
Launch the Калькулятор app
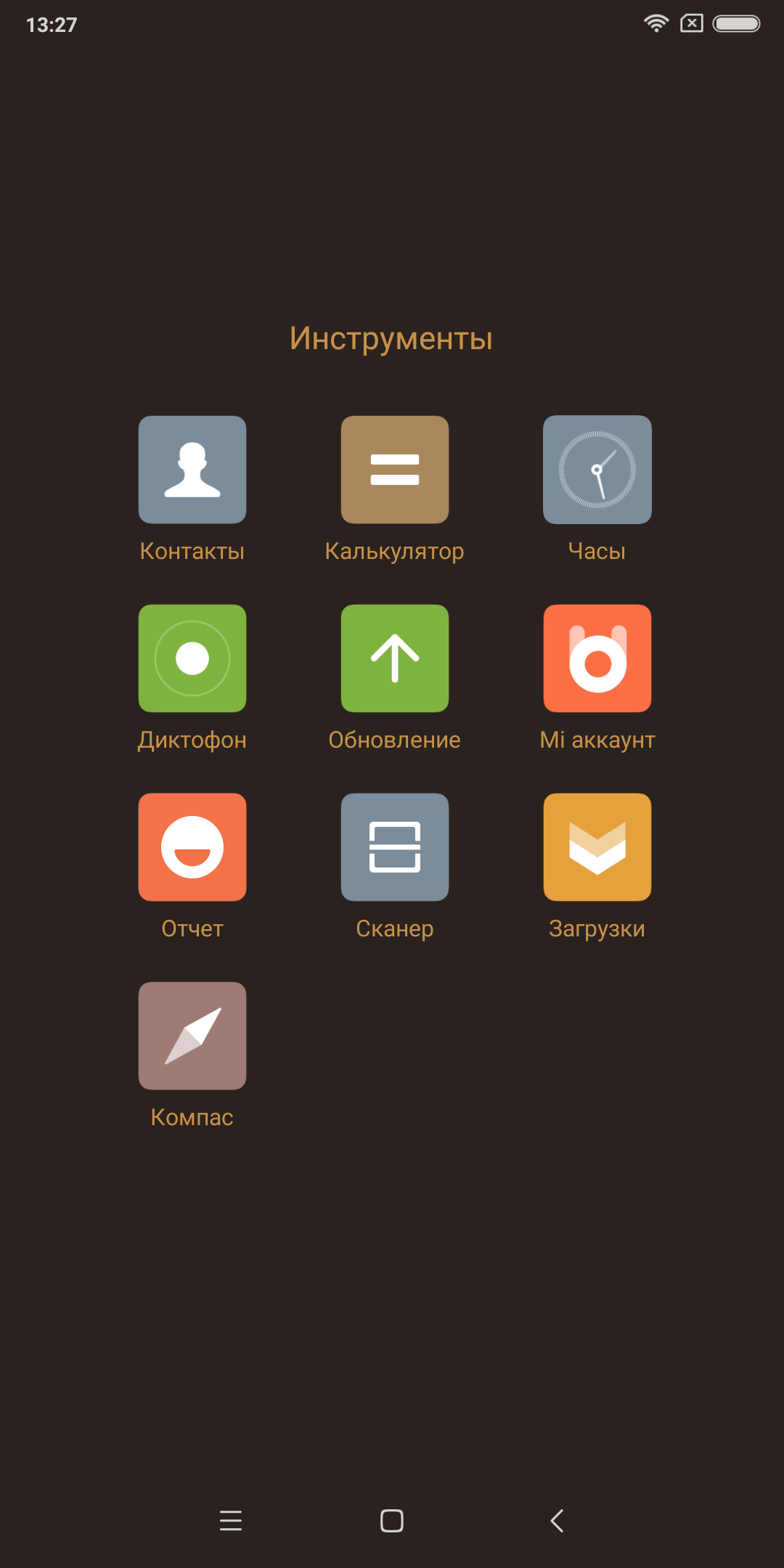pyautogui.click(x=395, y=470)
